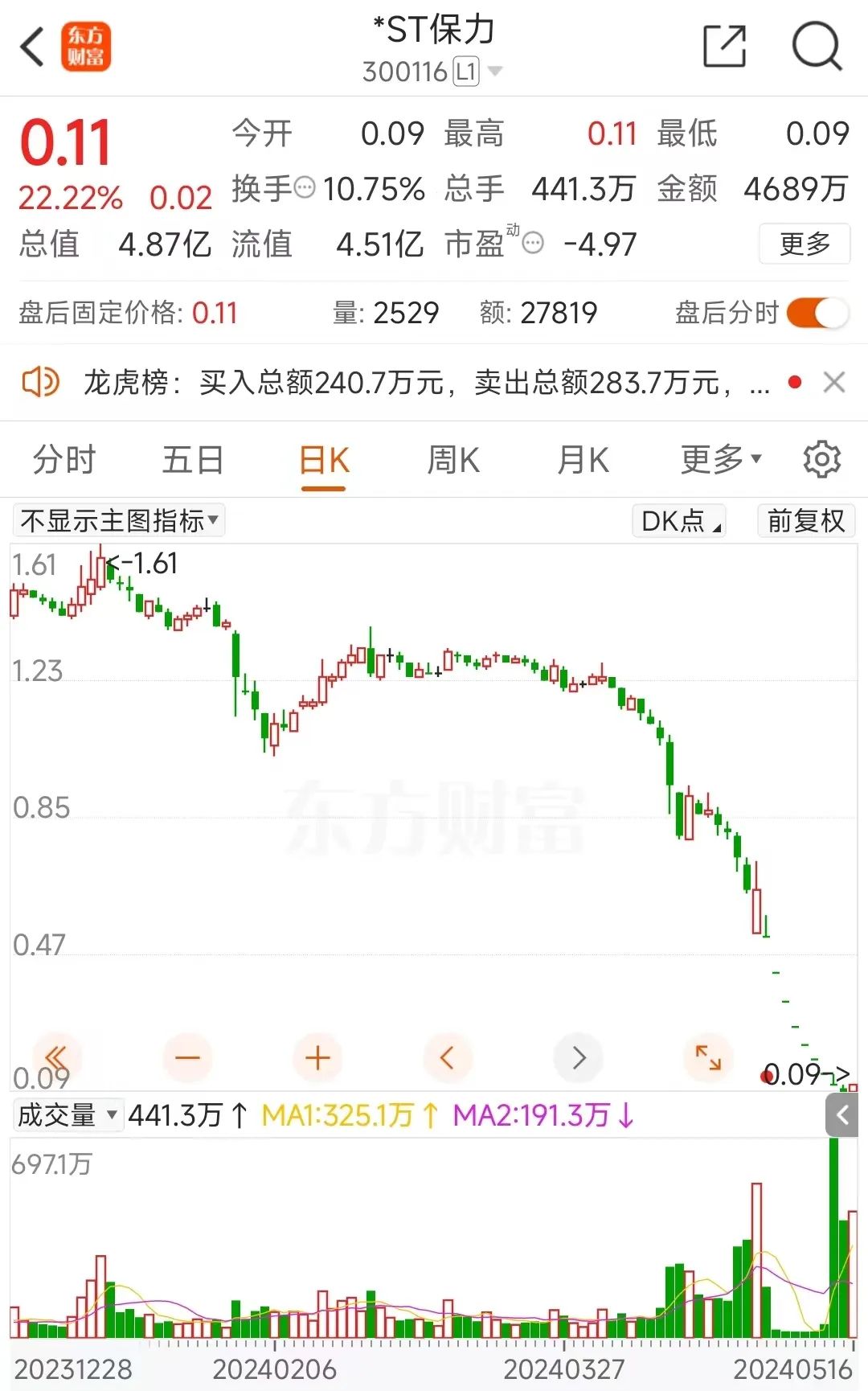Select the 周K chart tab
Image resolution: width=868 pixels, height=1391 pixels.
453,461
